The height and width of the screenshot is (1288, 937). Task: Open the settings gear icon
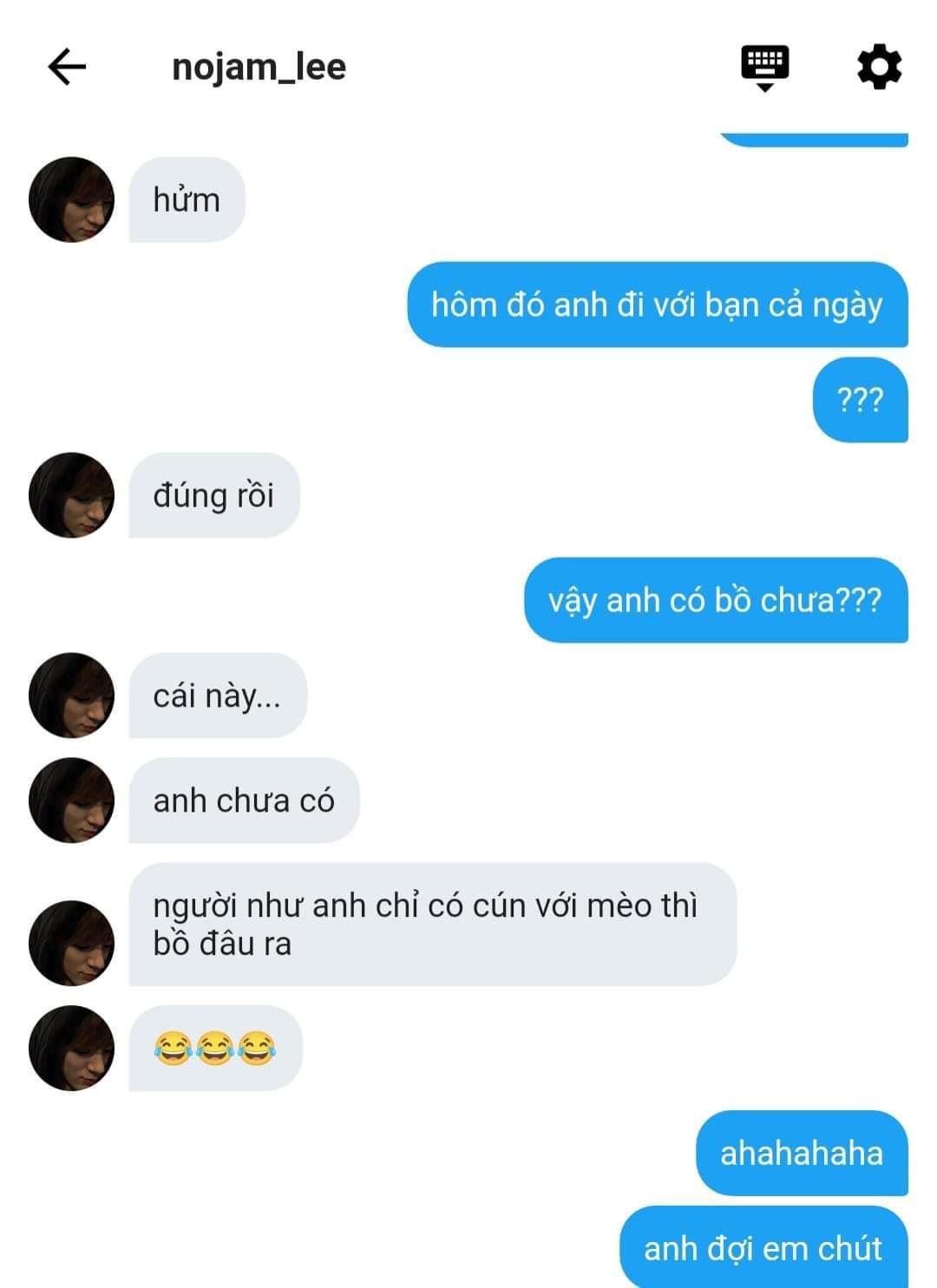click(879, 67)
